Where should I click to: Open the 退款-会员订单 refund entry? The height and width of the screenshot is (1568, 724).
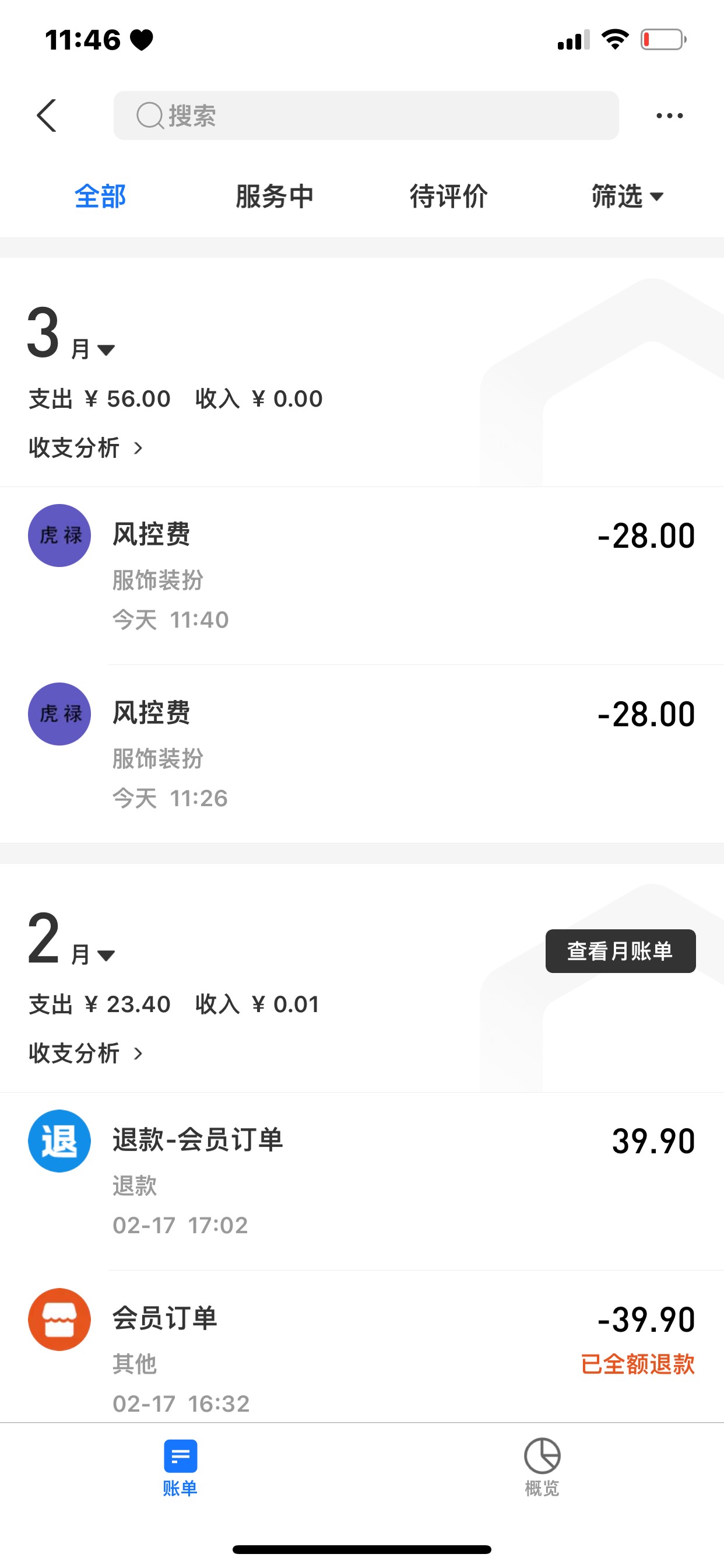pos(362,1181)
